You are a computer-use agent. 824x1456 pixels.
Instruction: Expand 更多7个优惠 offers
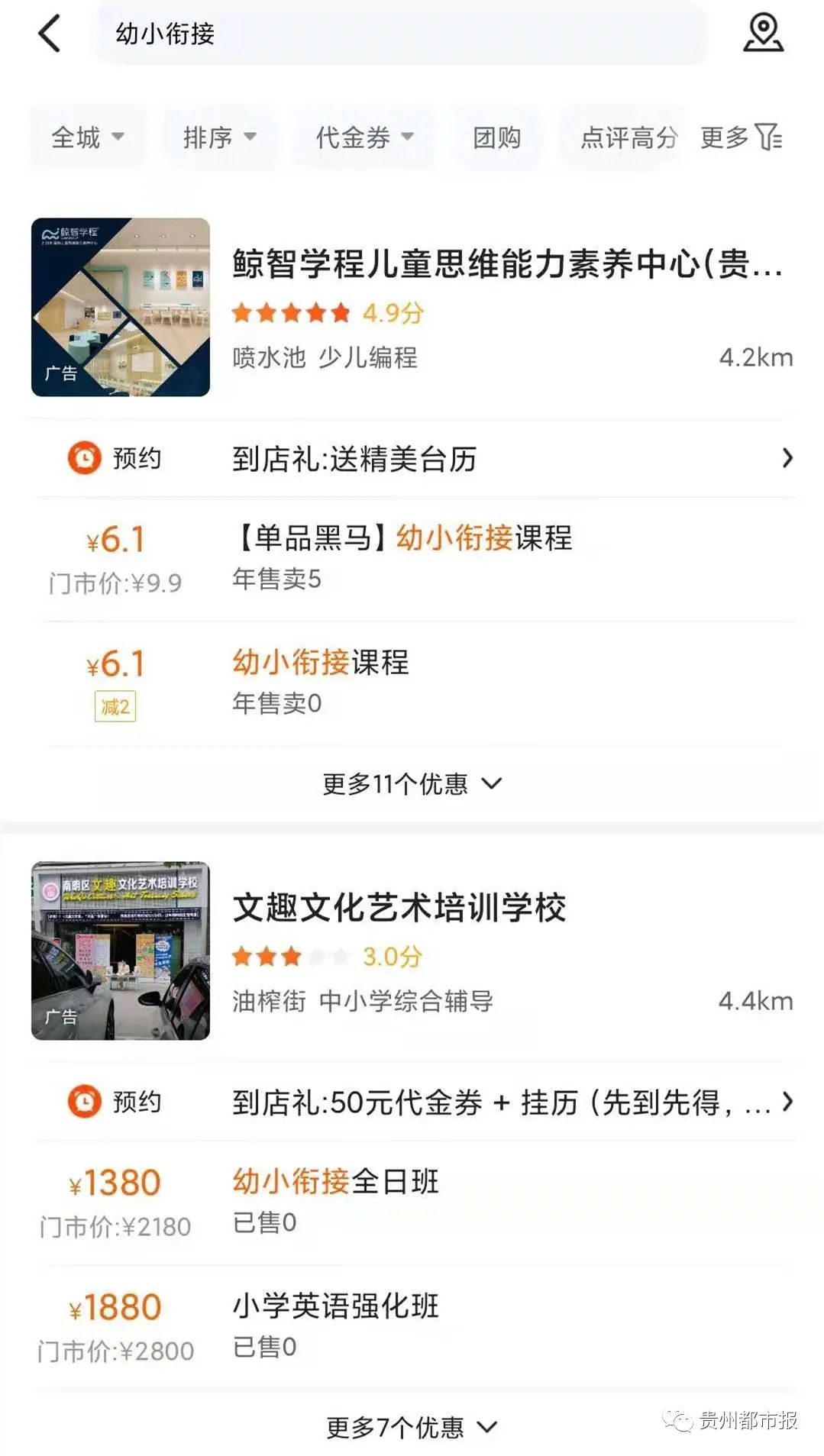click(412, 1427)
